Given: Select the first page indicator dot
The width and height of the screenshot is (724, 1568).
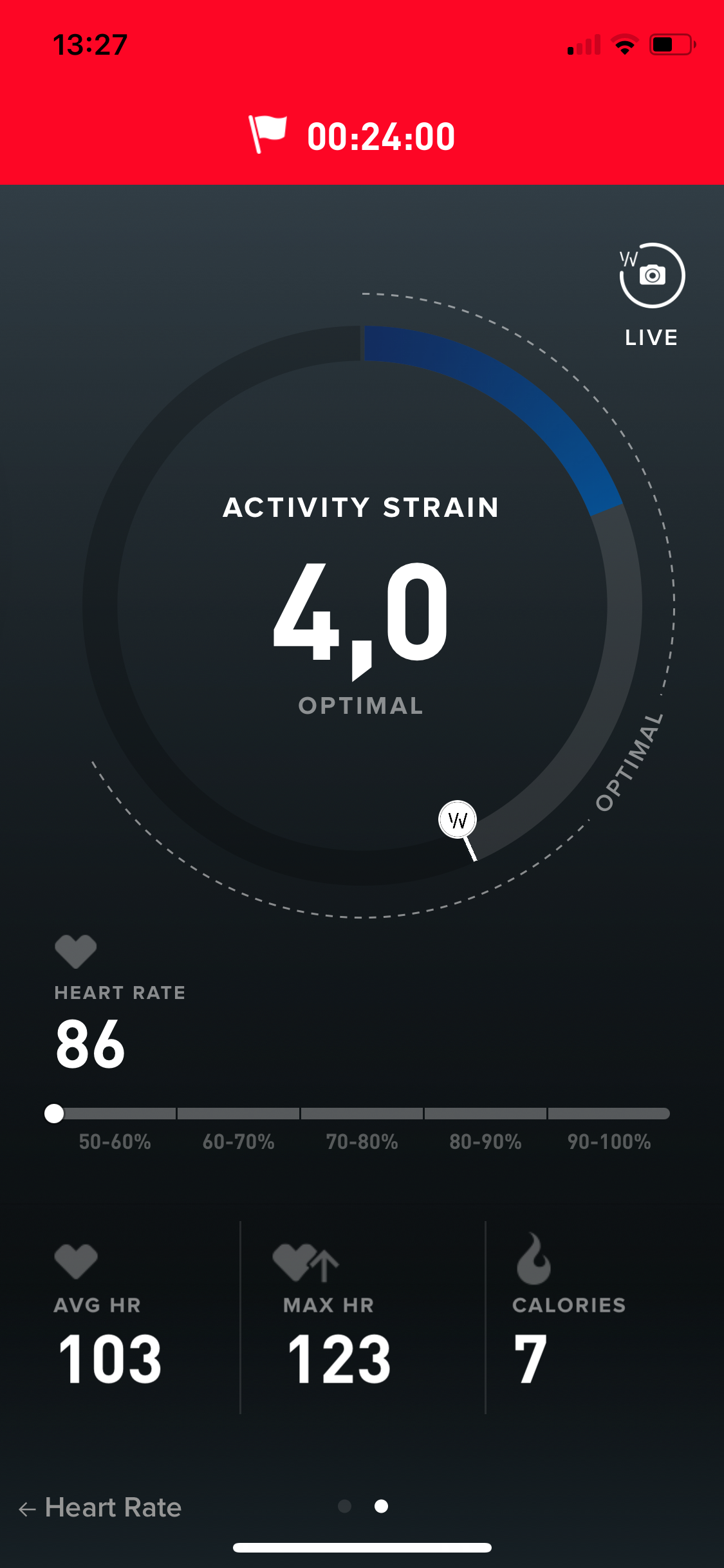Looking at the screenshot, I should point(345,1506).
